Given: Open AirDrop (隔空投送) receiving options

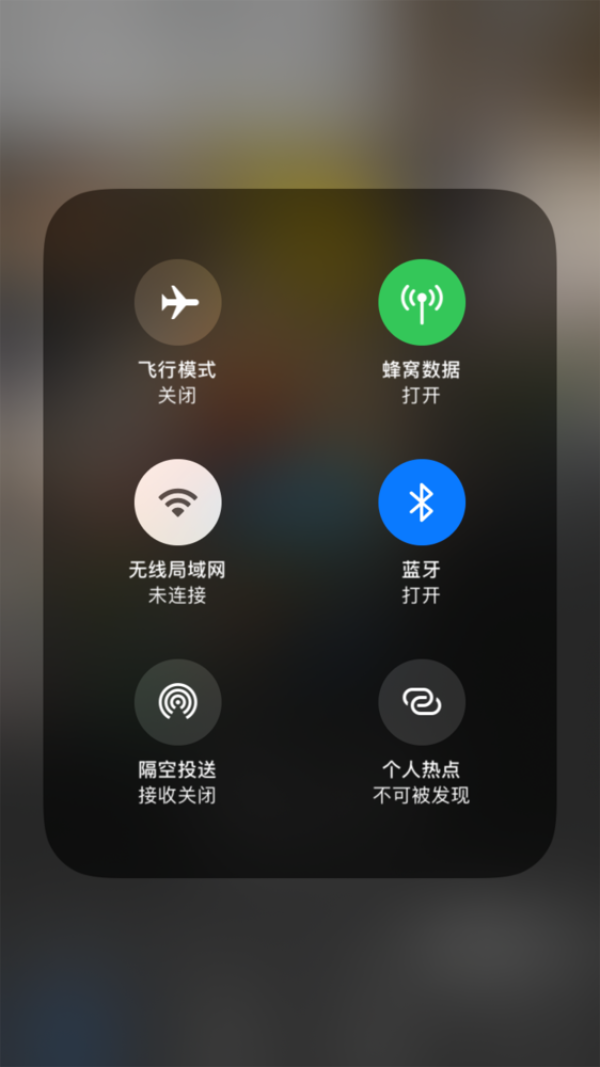Looking at the screenshot, I should [178, 702].
